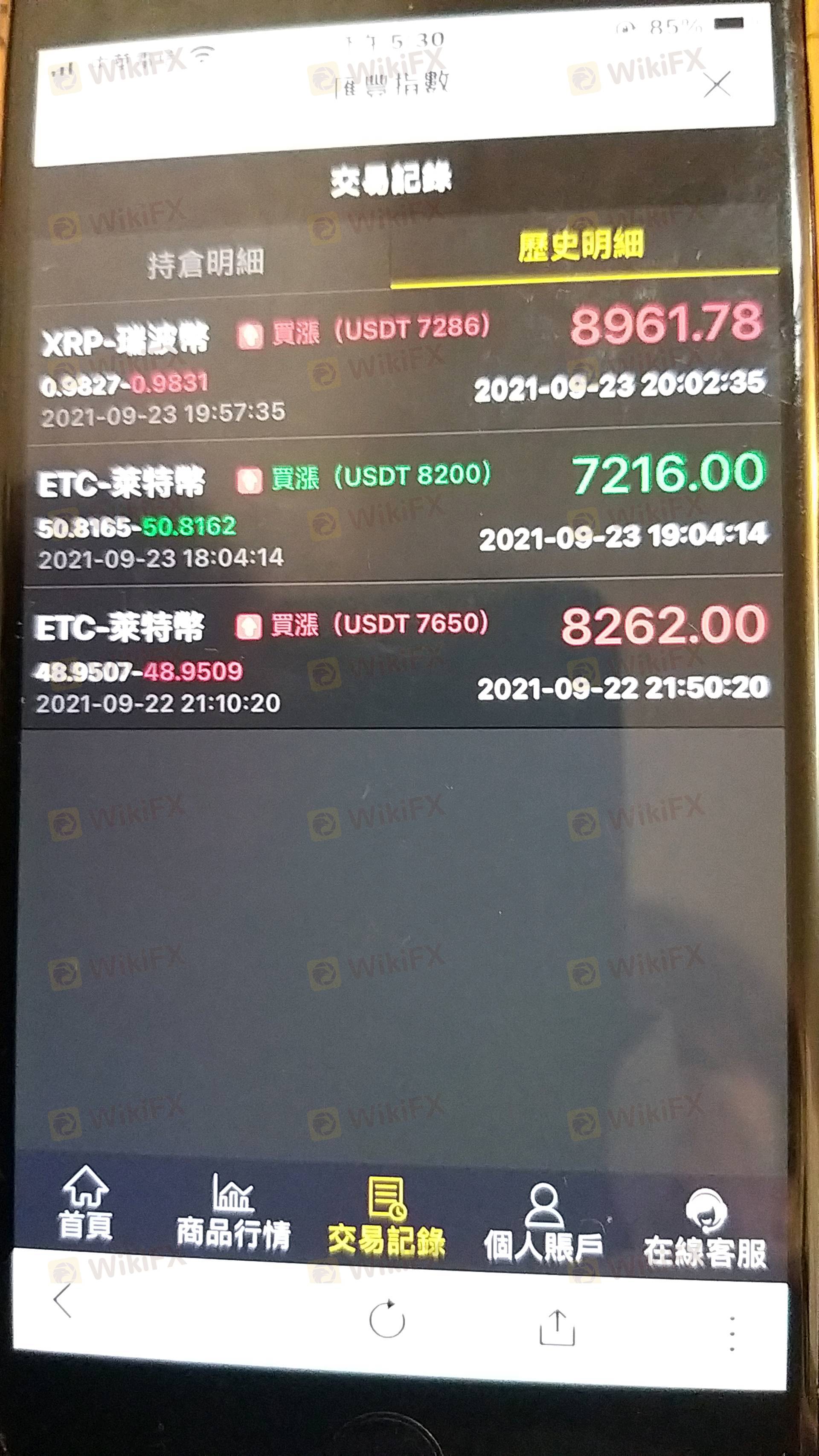The width and height of the screenshot is (819, 1456).
Task: Reload the page with refresh icon
Action: coord(387,1320)
